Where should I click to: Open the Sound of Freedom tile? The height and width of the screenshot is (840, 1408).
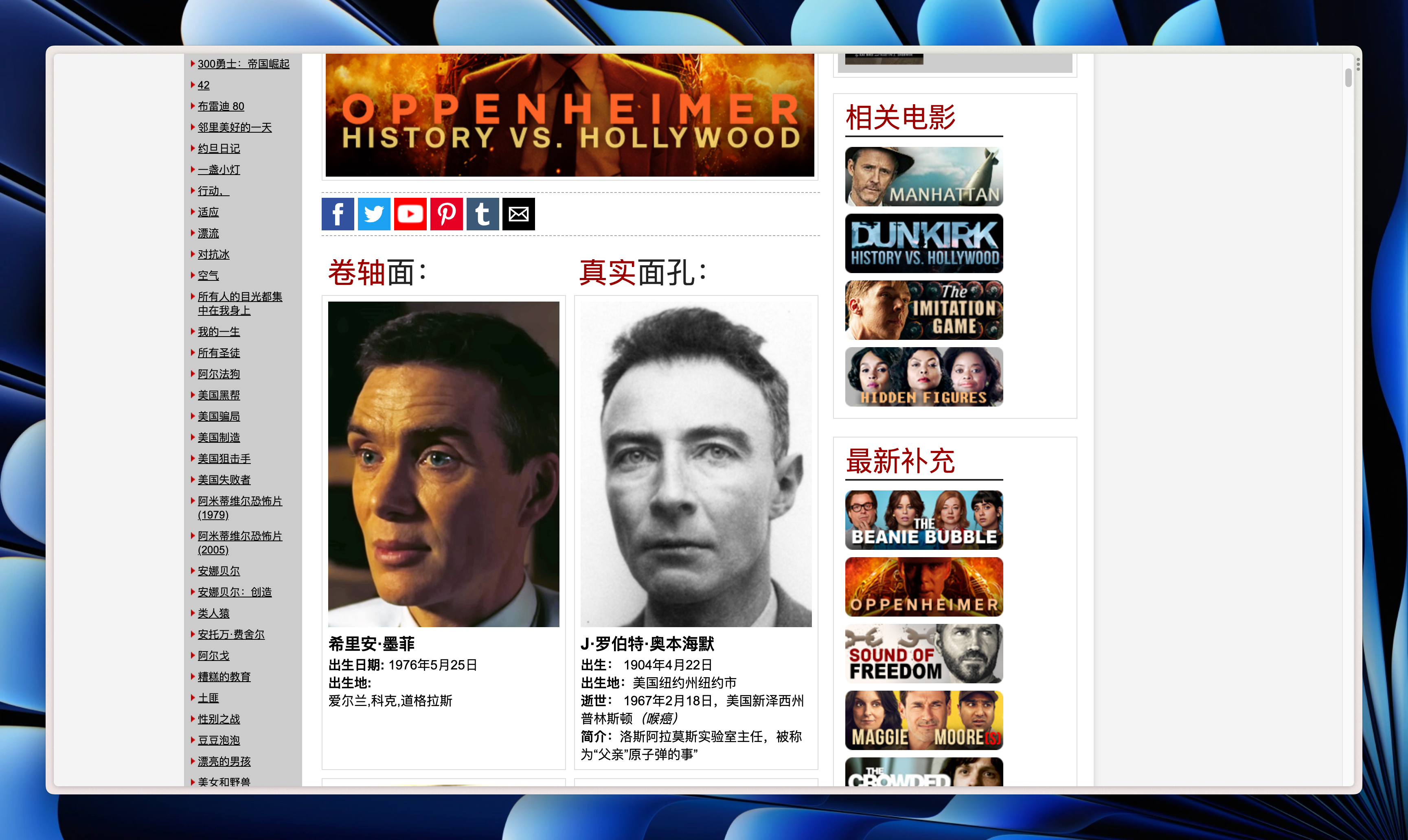tap(923, 654)
